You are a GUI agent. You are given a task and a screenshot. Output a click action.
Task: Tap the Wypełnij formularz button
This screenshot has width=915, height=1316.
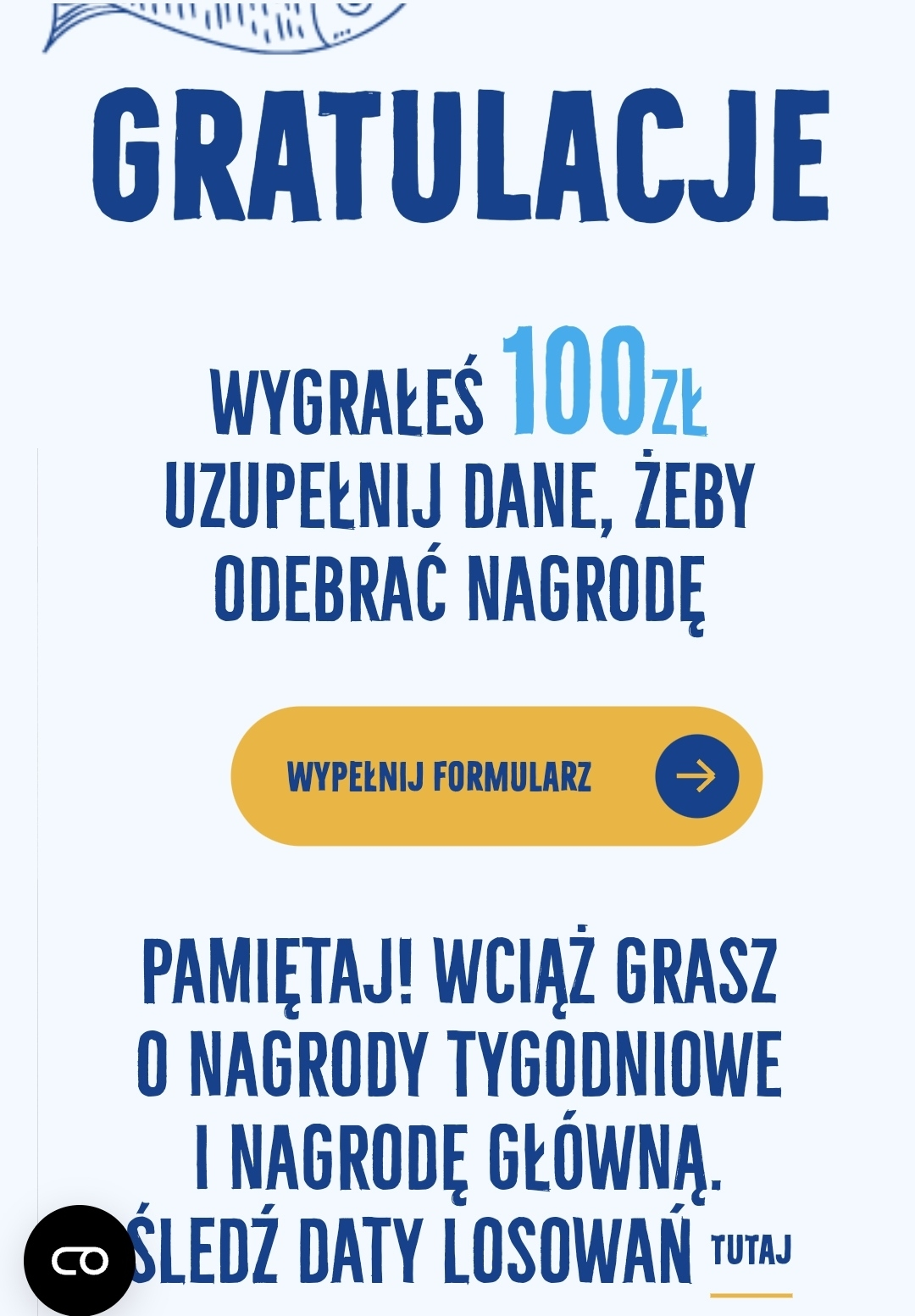click(496, 775)
